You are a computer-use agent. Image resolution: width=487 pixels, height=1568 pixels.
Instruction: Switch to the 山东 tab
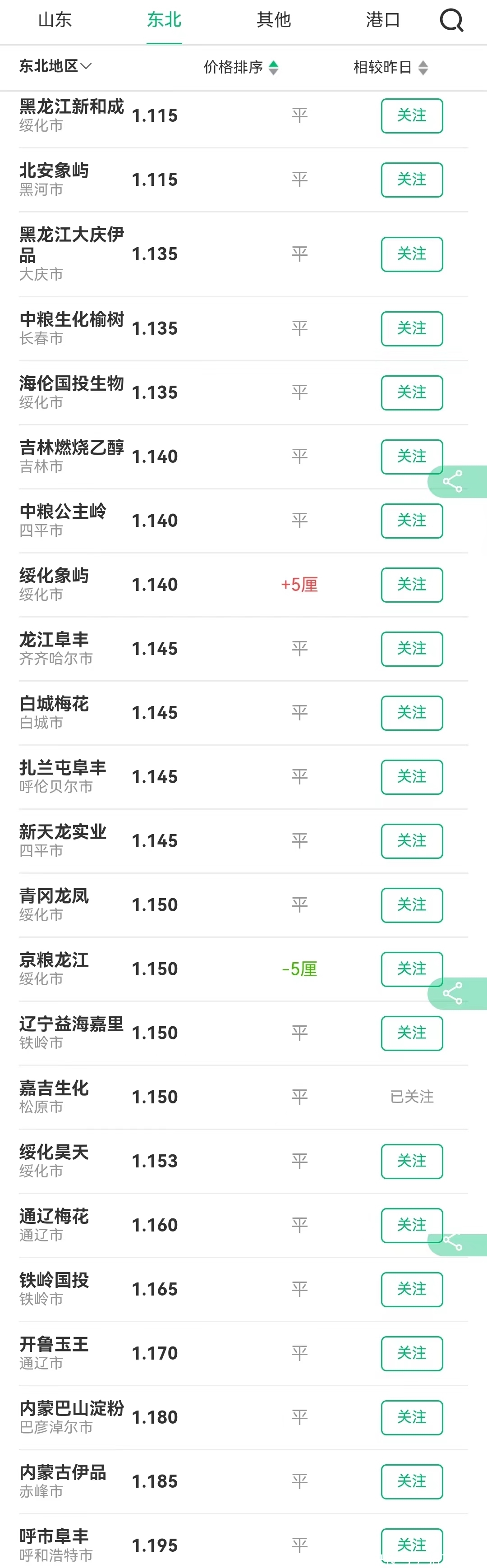click(55, 20)
